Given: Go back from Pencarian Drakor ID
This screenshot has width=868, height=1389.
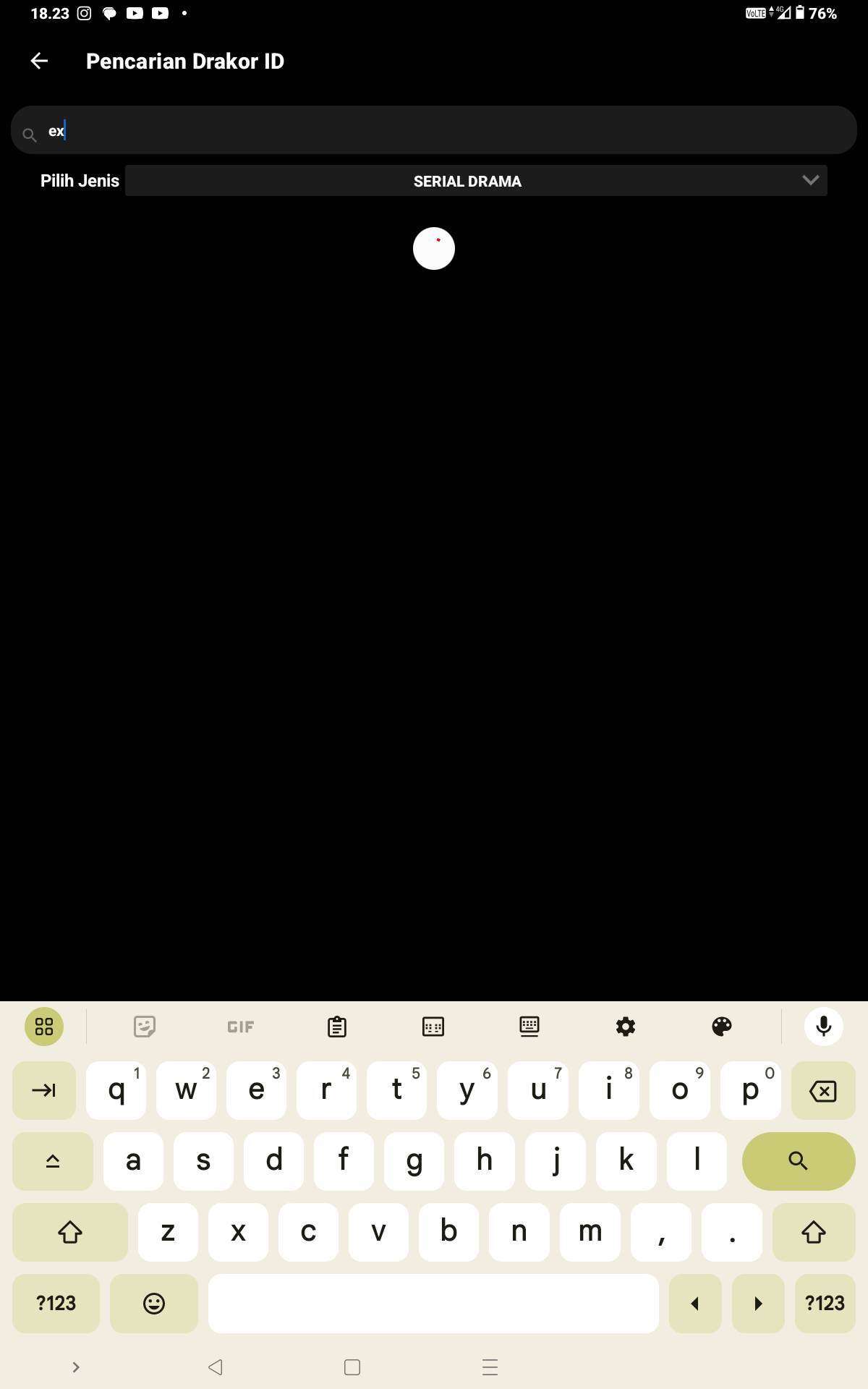Looking at the screenshot, I should [39, 61].
